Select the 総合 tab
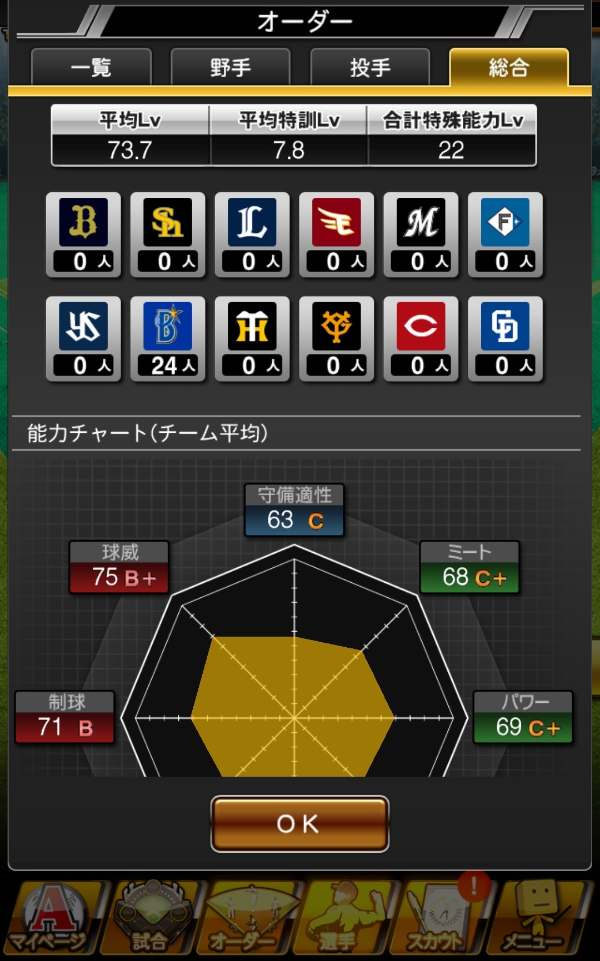 (508, 68)
